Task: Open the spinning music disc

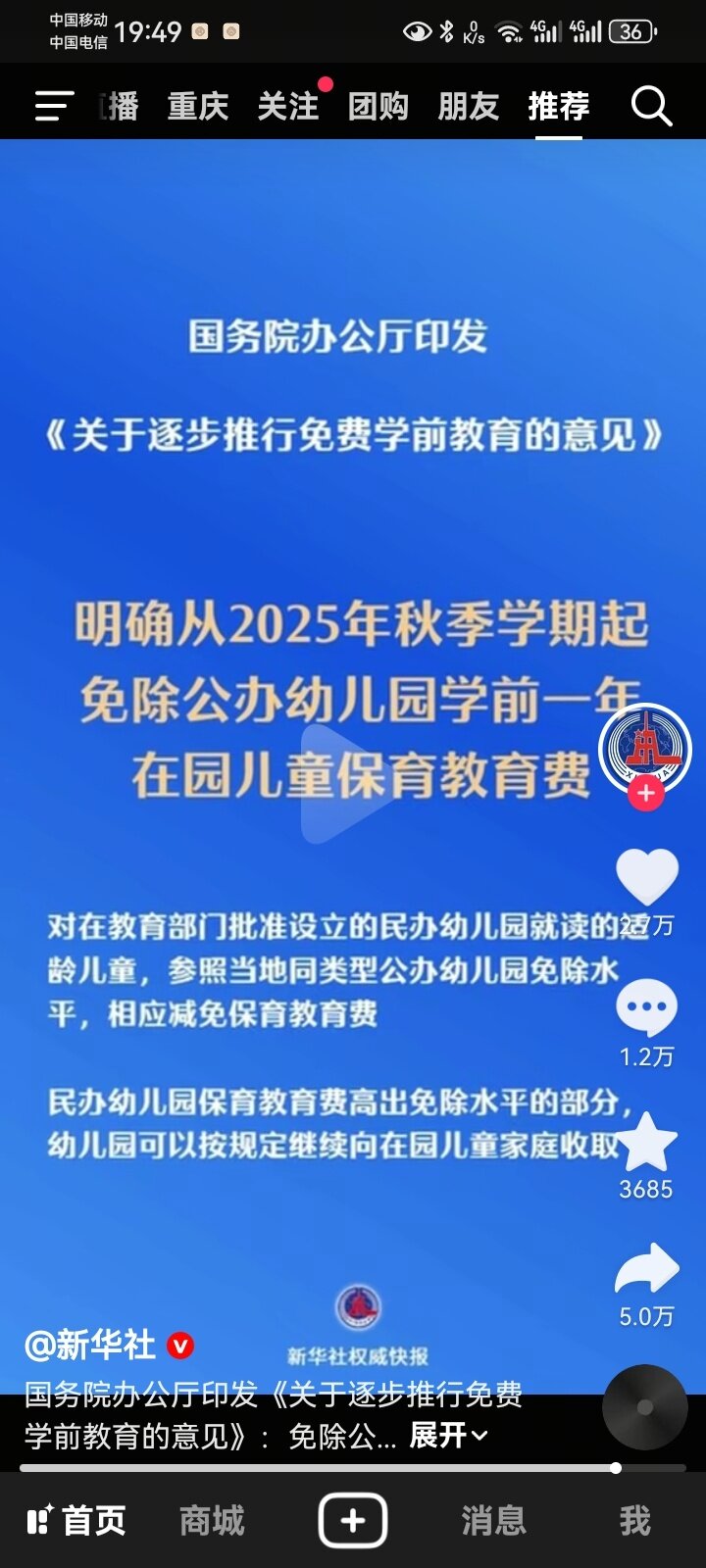Action: [645, 1406]
